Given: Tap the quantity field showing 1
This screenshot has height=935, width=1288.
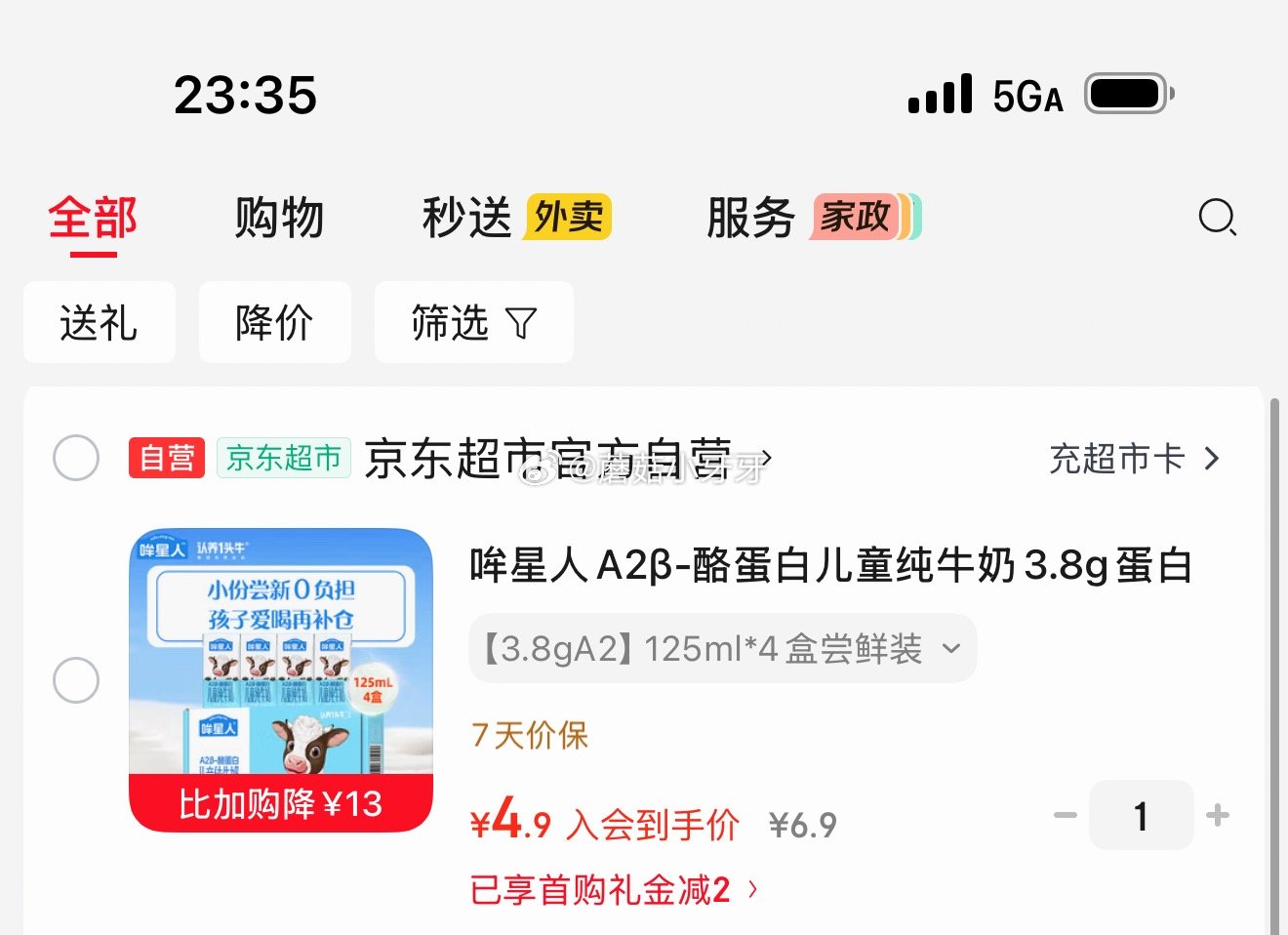Looking at the screenshot, I should pos(1141,815).
